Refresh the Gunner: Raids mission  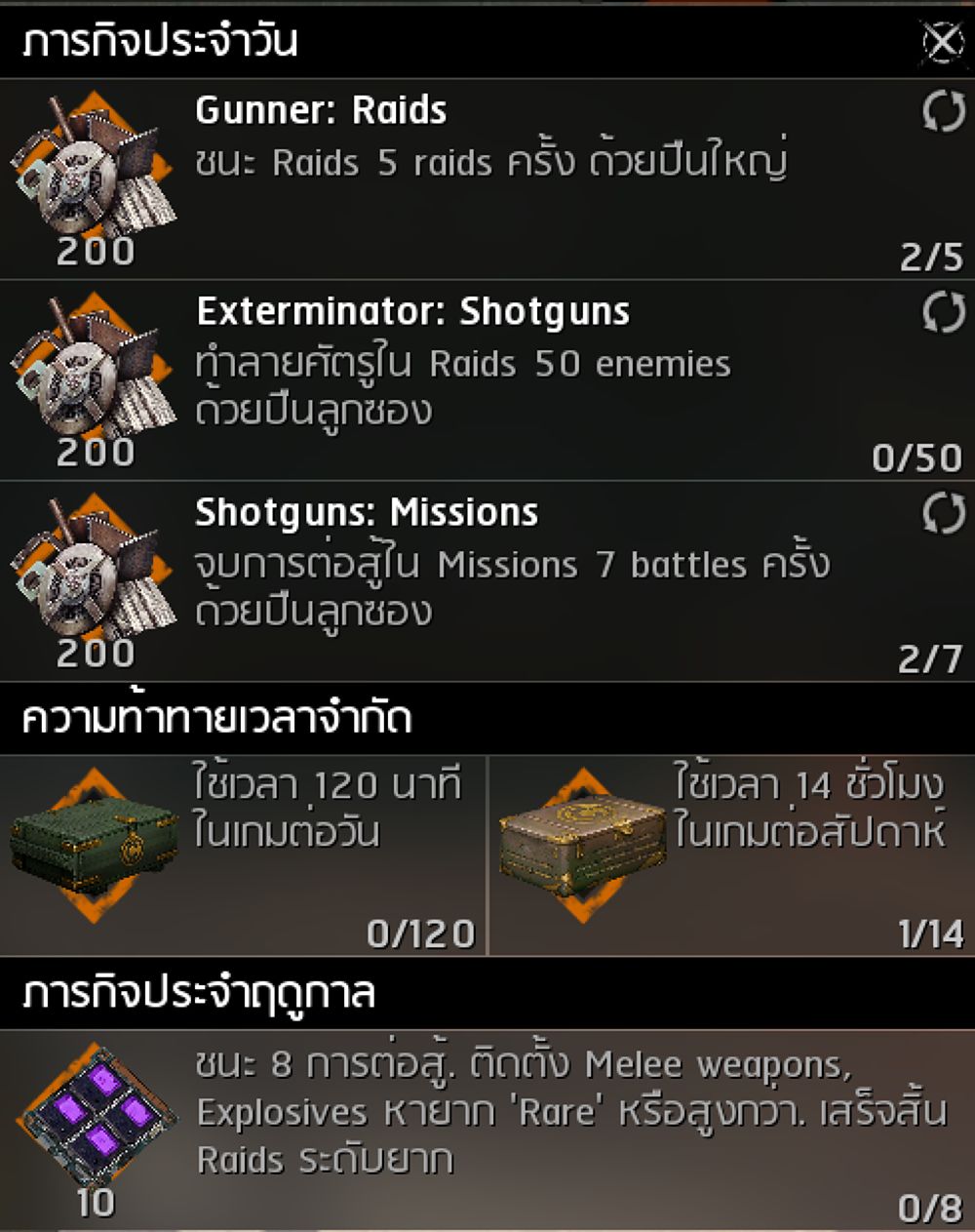(943, 112)
